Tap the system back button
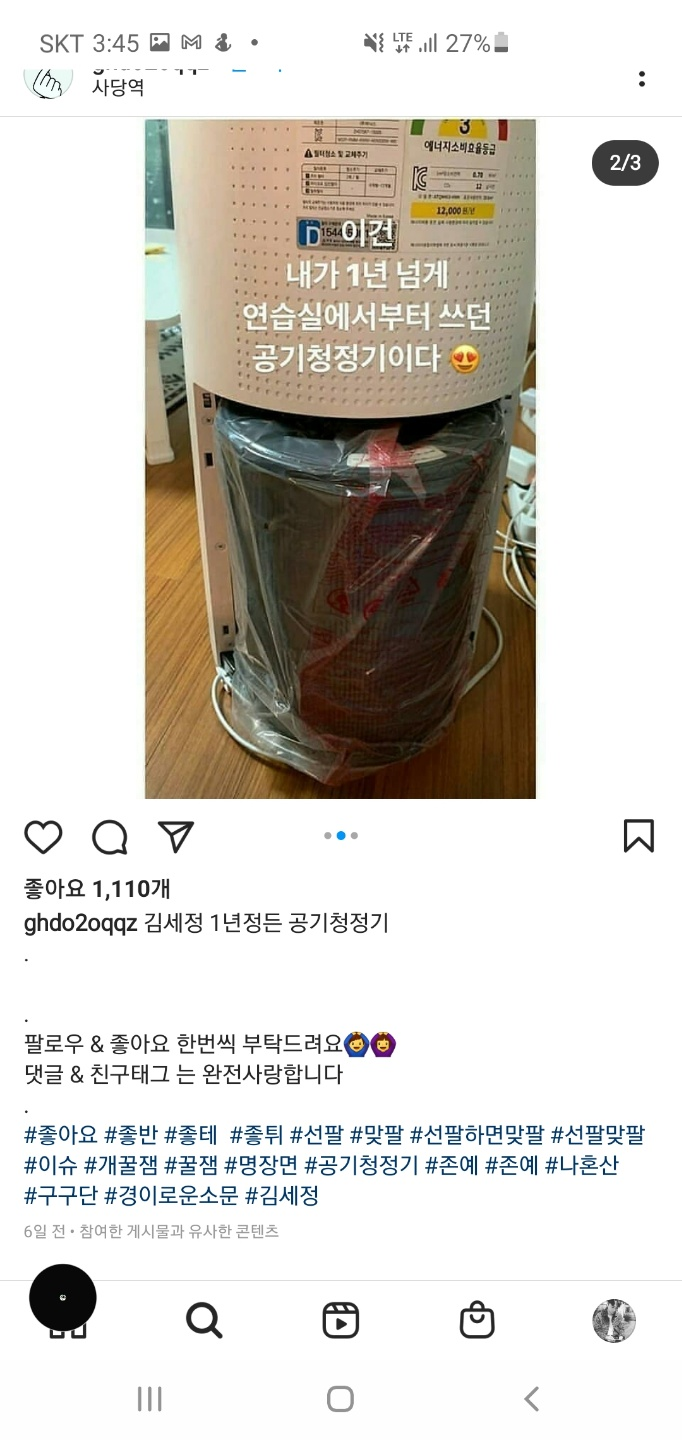Image resolution: width=682 pixels, height=1440 pixels. tap(532, 1399)
